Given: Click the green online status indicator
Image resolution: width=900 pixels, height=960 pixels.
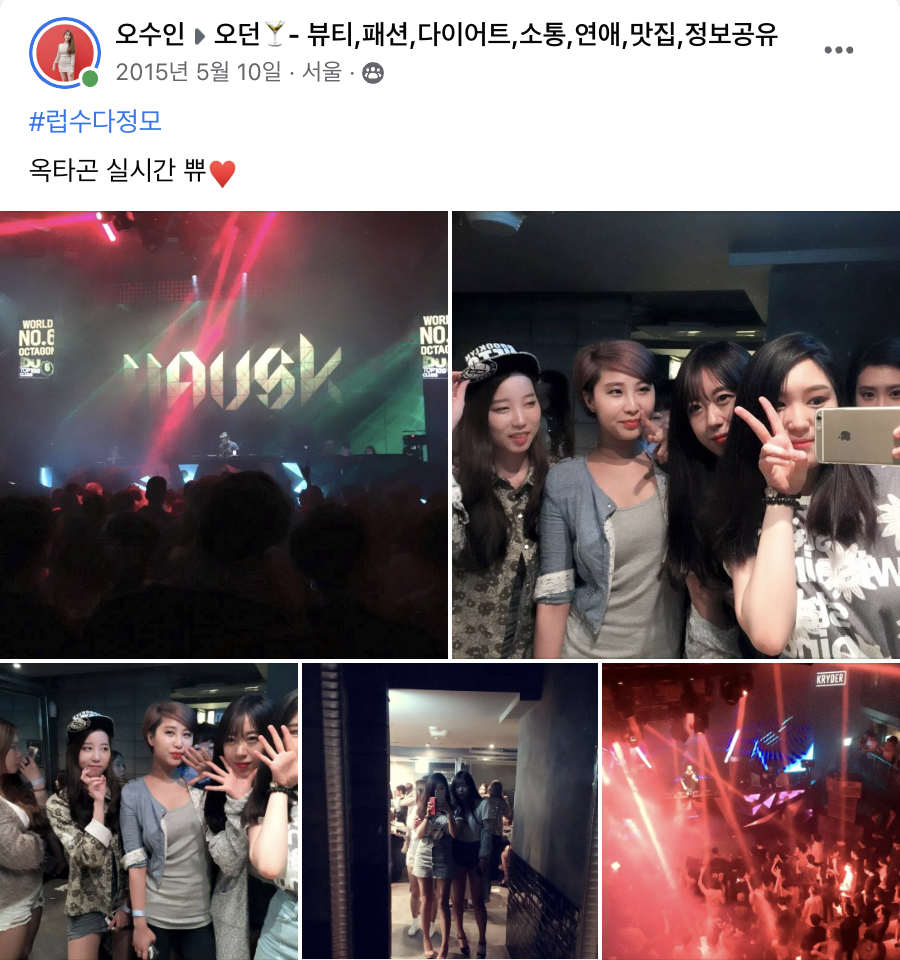Looking at the screenshot, I should point(90,74).
